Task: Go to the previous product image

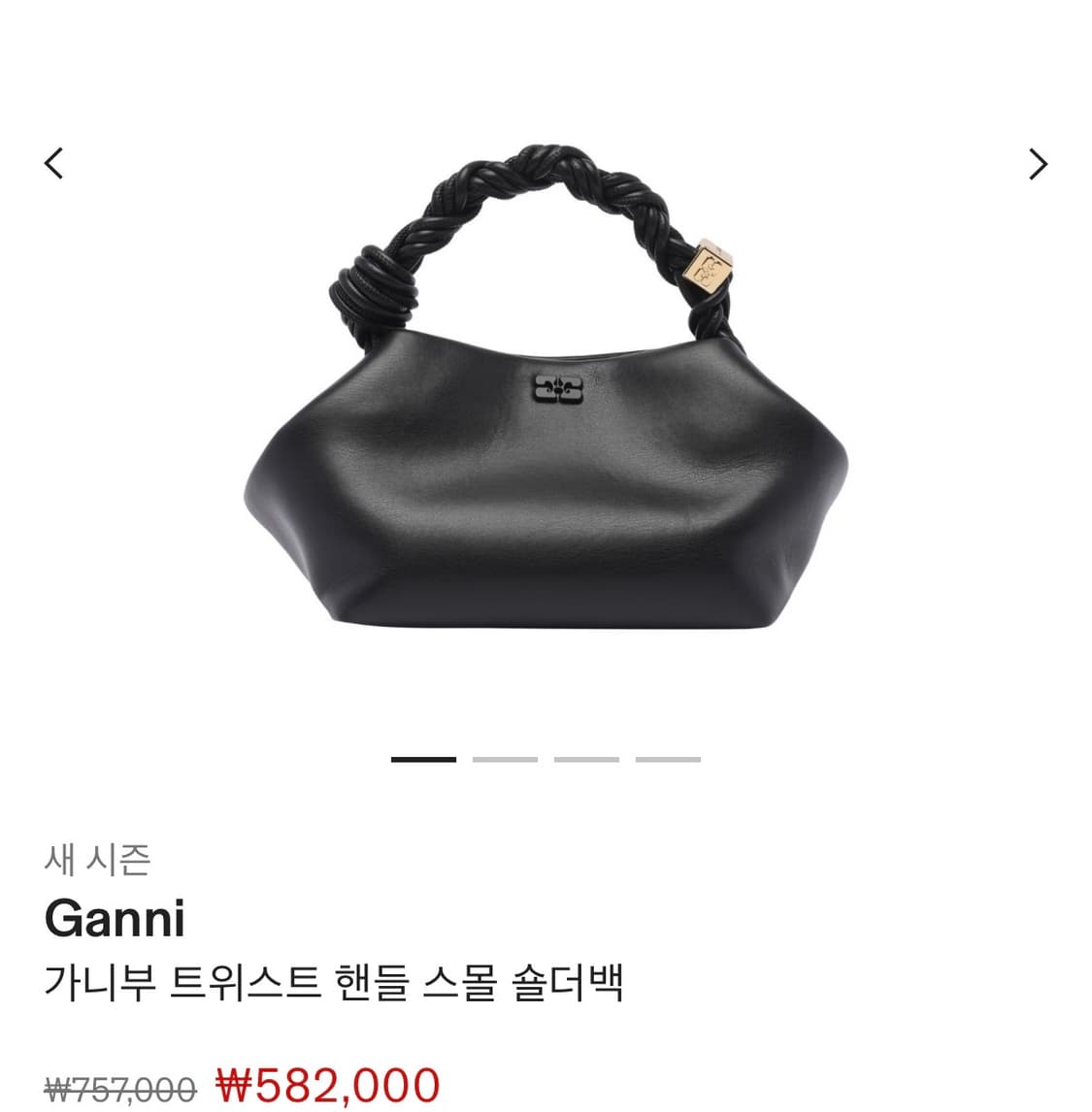Action: [x=54, y=163]
